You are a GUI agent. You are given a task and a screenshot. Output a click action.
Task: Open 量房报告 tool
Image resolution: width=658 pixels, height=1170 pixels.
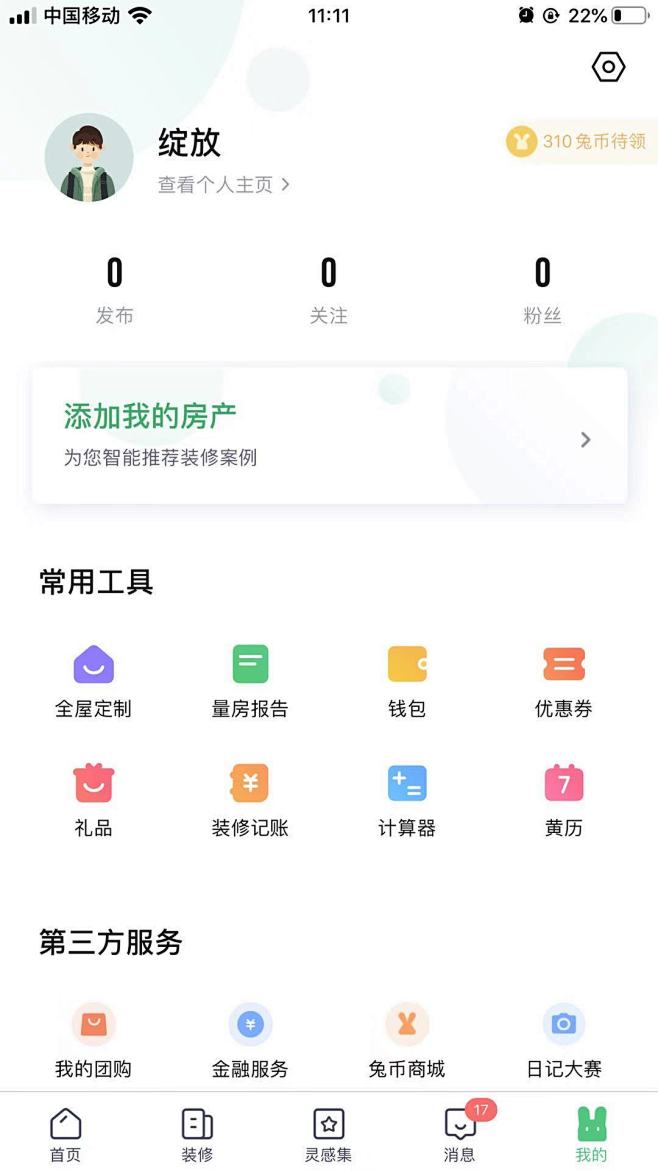250,682
